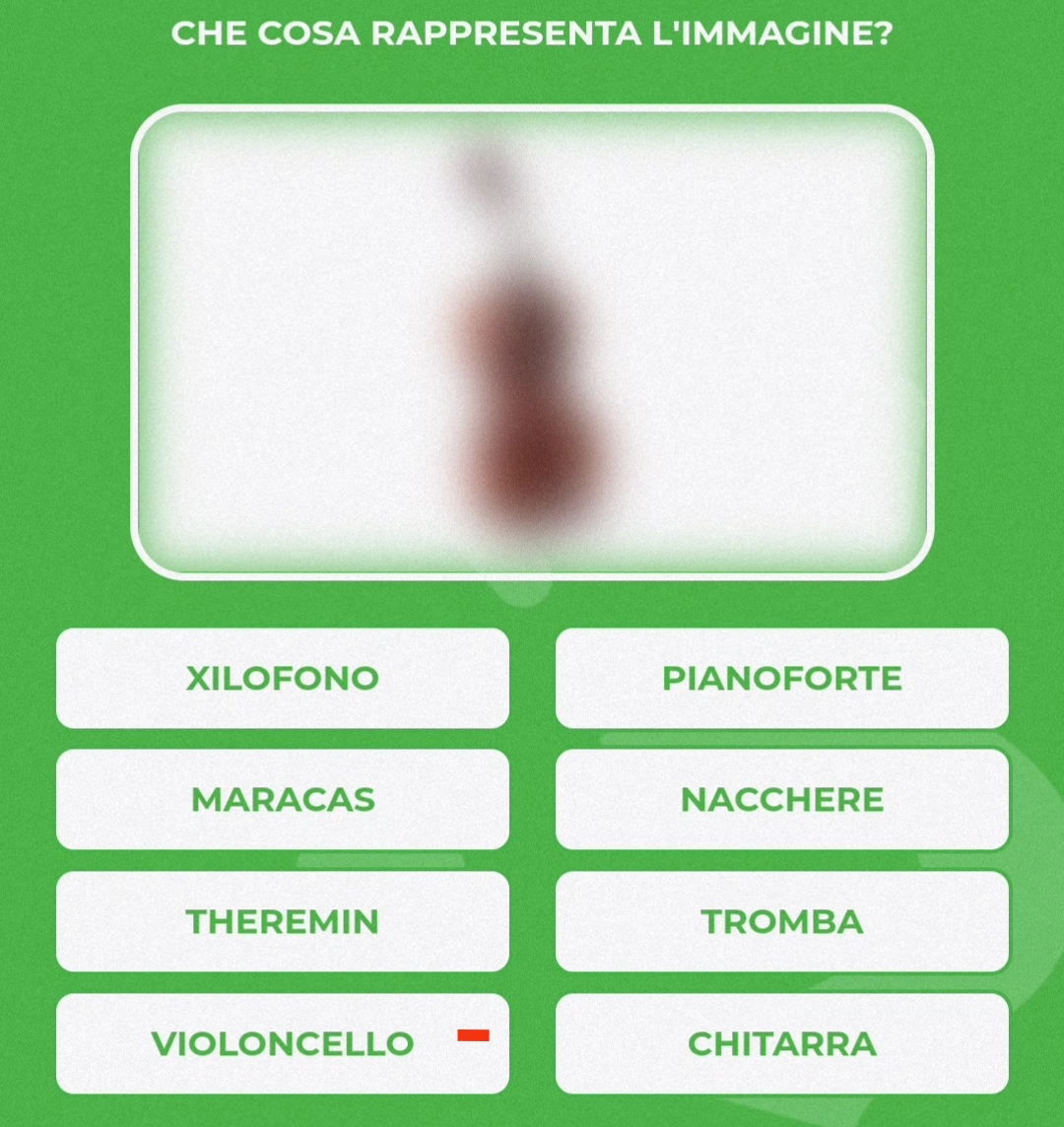Answer with THEREMIN

click(x=283, y=921)
